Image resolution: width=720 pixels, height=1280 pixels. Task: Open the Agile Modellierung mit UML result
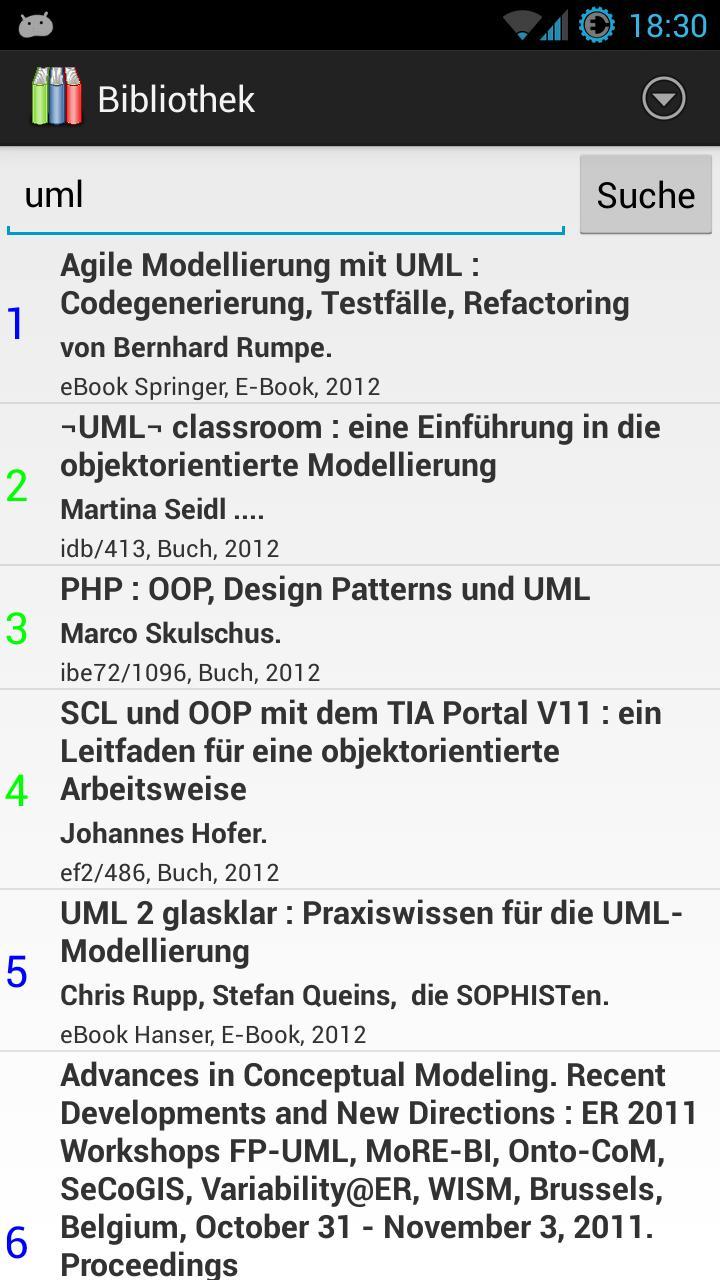coord(360,320)
